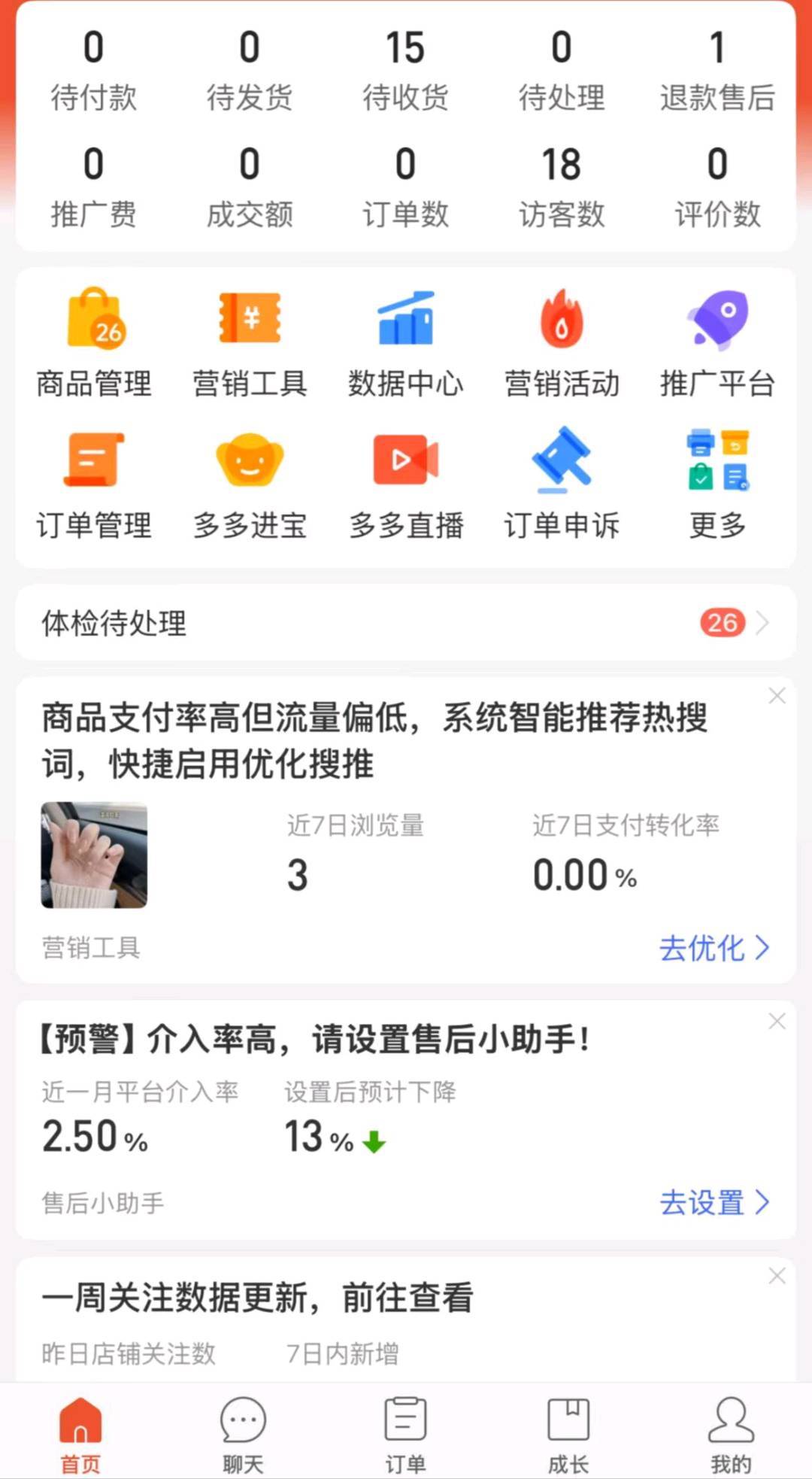The image size is (812, 1479).
Task: Tap 去优化 to optimize the product
Action: tap(714, 948)
